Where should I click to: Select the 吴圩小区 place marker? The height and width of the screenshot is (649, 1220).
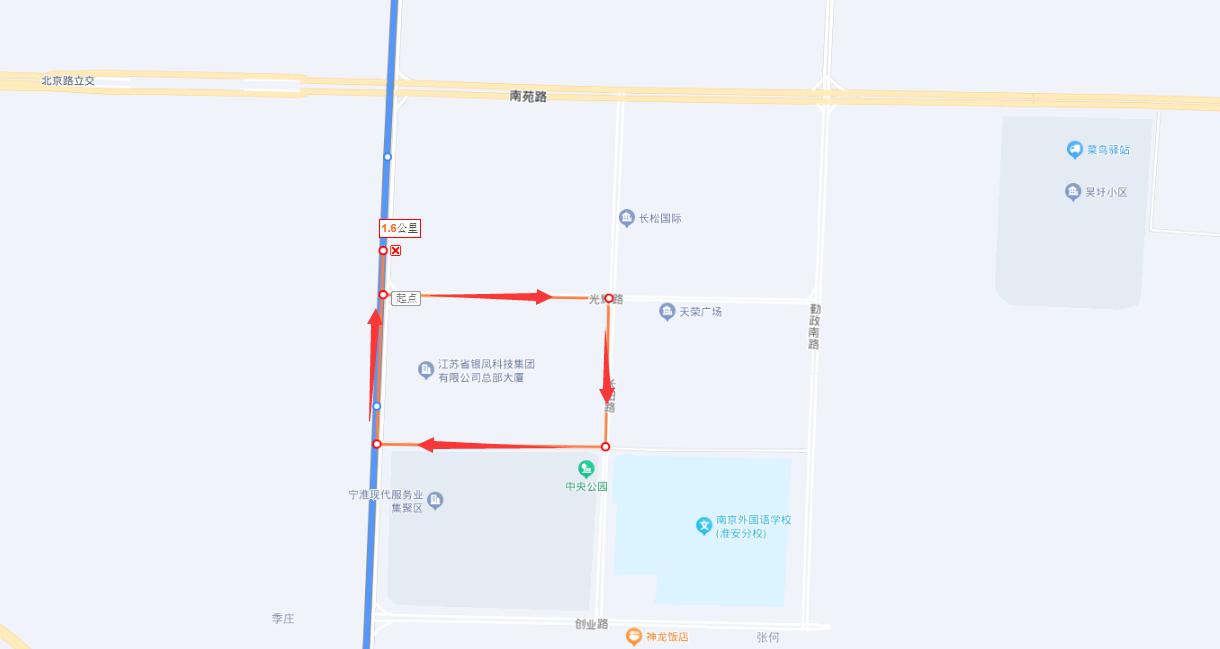pos(1073,192)
